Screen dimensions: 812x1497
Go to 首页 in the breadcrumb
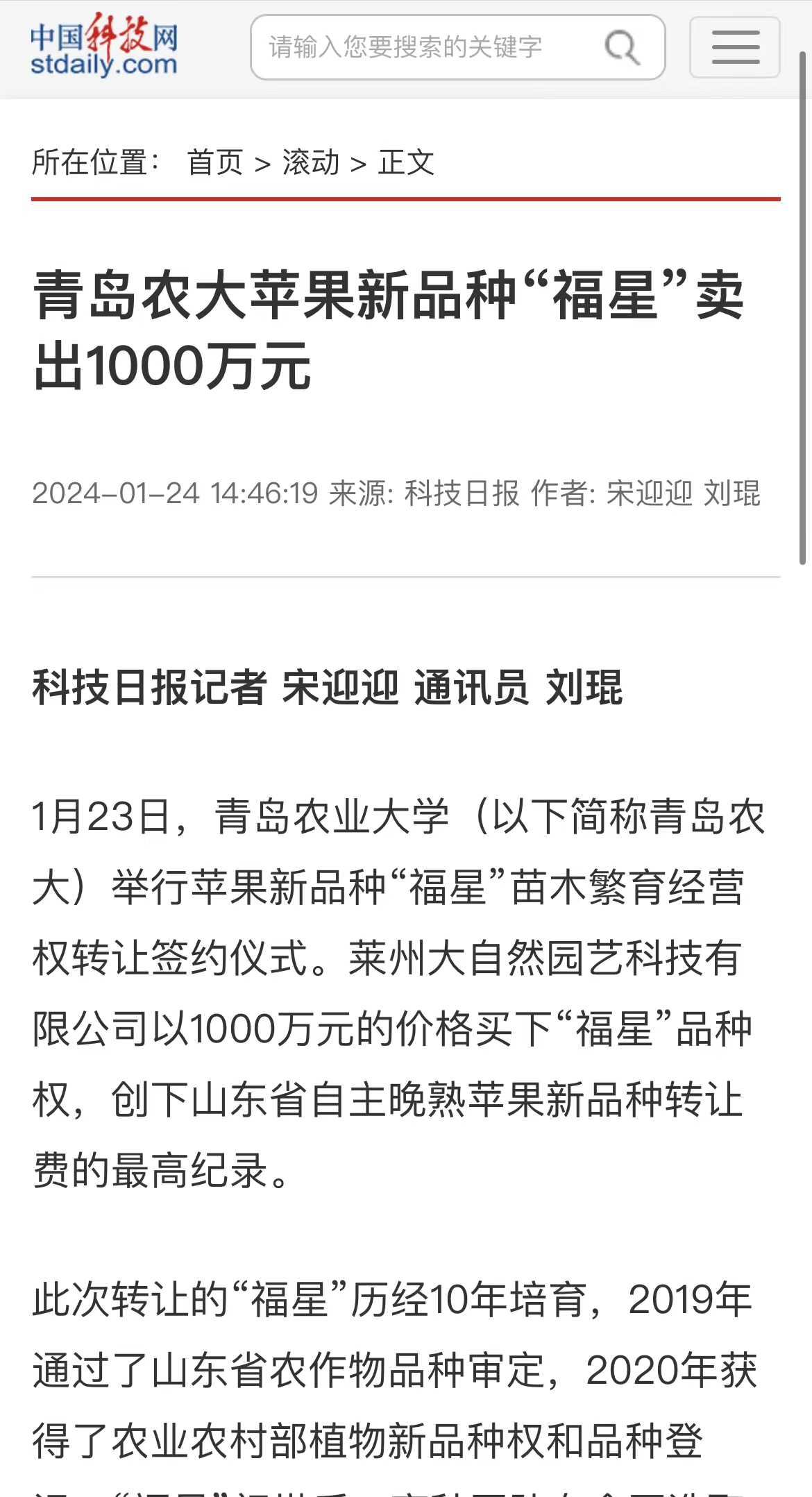pos(215,162)
